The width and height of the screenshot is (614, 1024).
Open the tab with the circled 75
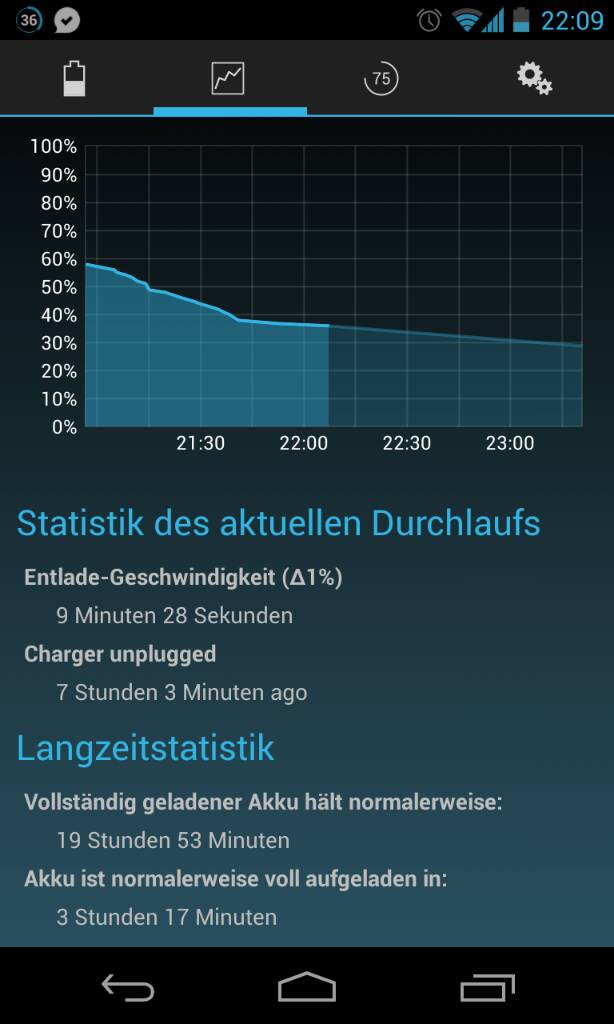pos(381,79)
